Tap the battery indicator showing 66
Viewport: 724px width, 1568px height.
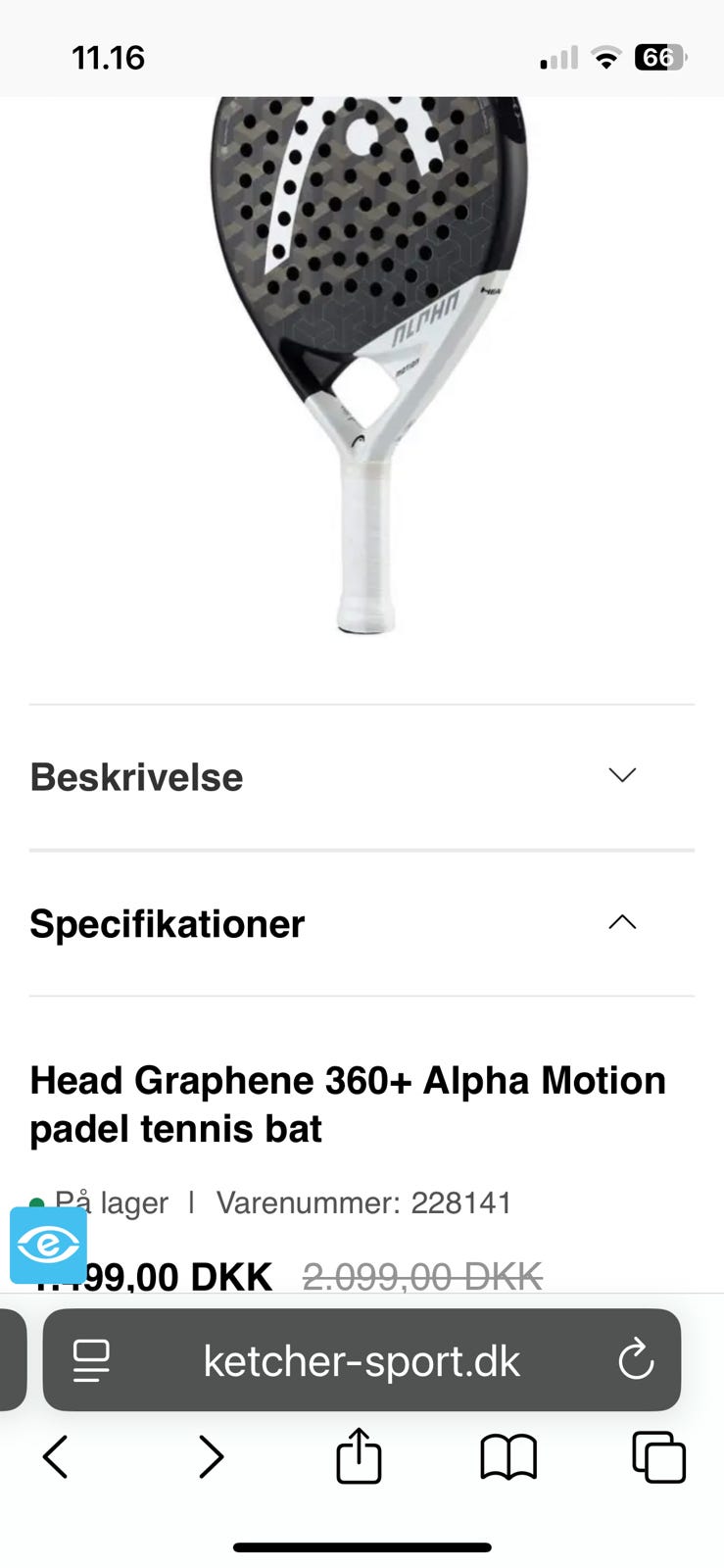click(x=660, y=58)
